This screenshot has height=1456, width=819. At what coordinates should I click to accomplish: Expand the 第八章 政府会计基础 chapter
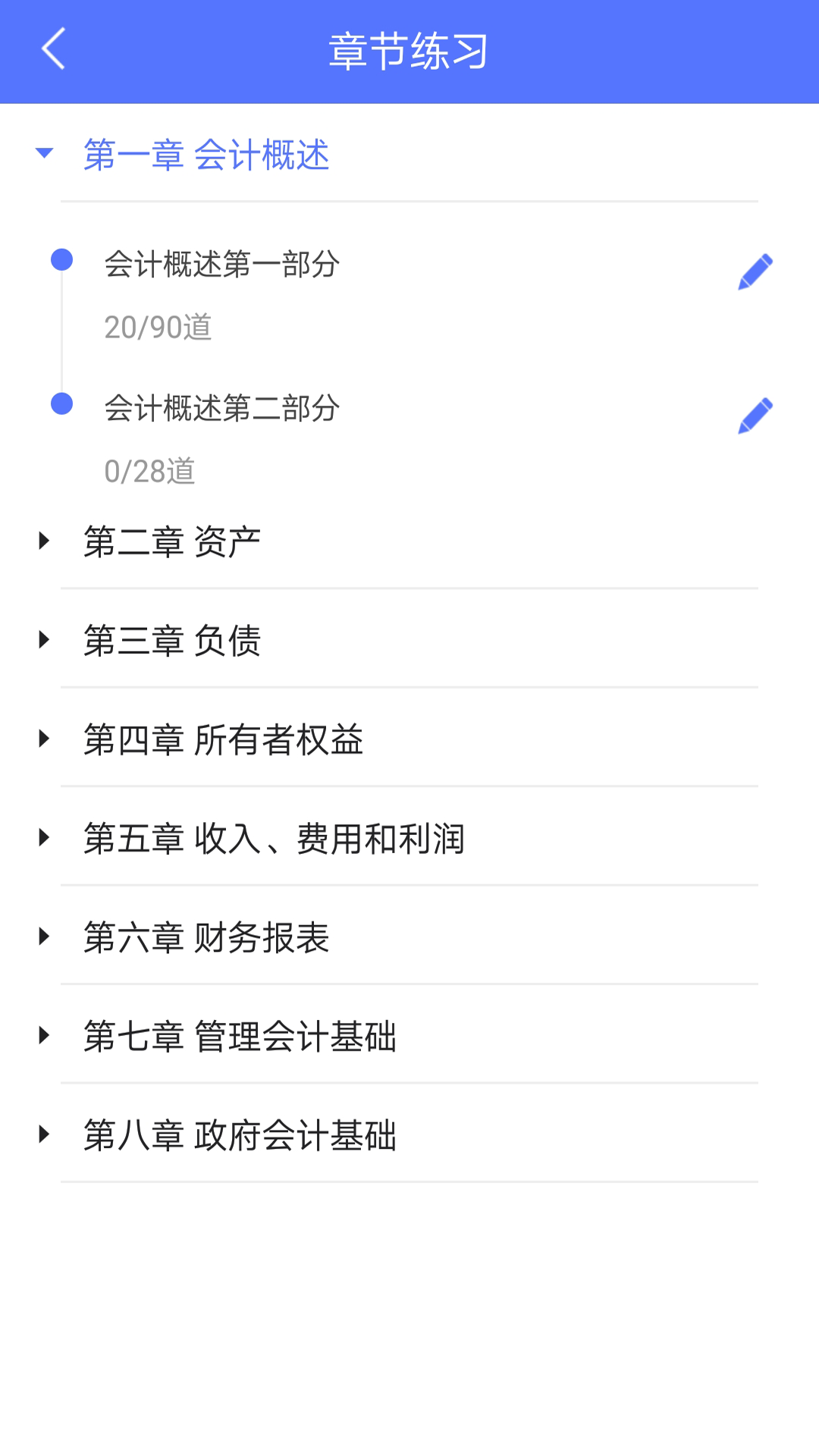(241, 1134)
